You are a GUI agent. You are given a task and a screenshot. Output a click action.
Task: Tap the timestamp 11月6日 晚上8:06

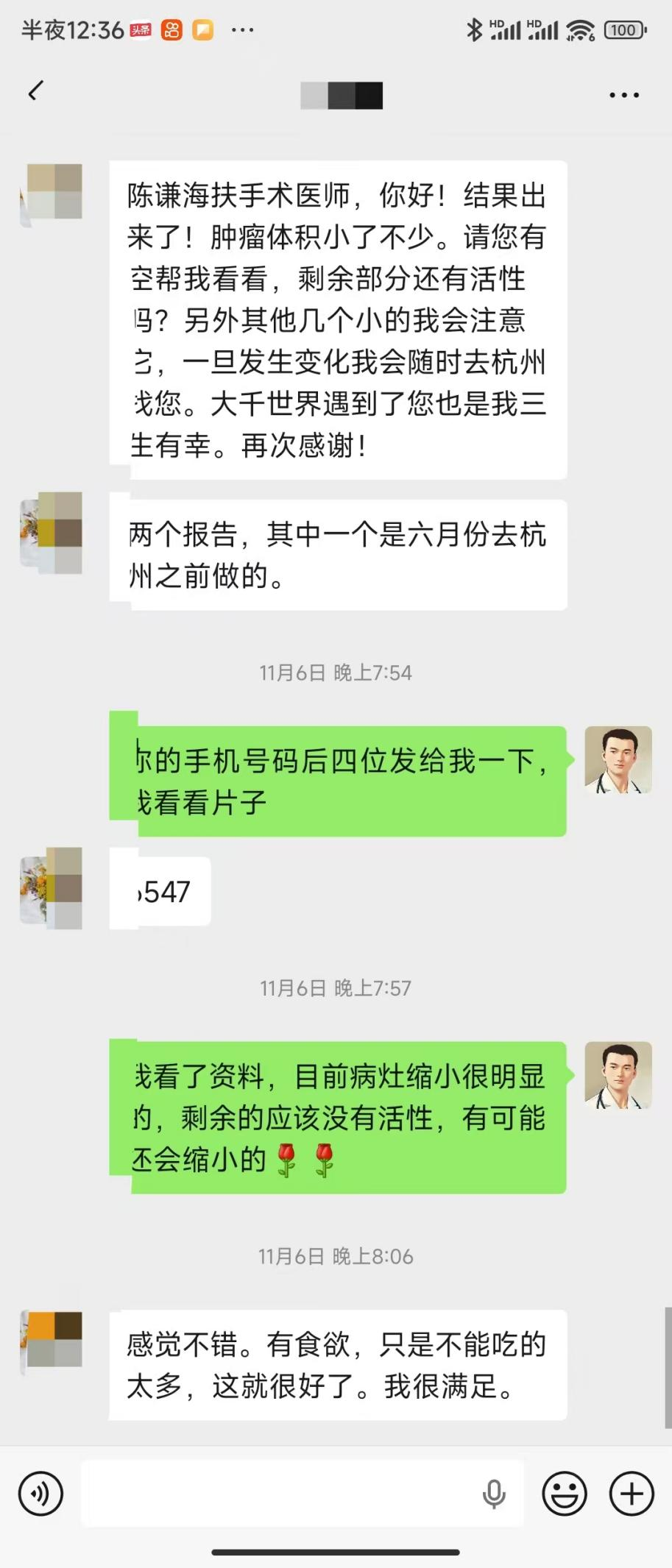click(x=336, y=1256)
